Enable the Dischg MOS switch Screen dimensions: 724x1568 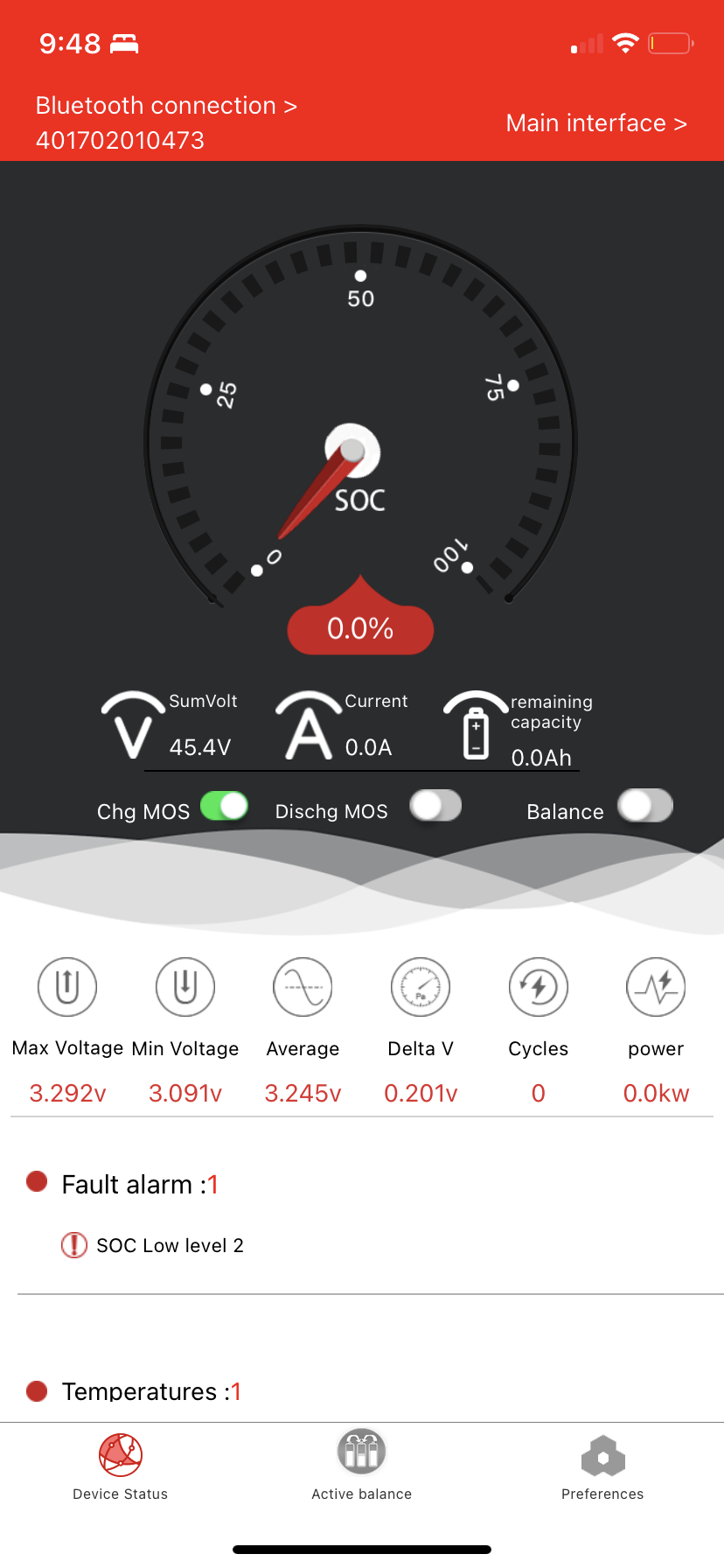pyautogui.click(x=436, y=806)
